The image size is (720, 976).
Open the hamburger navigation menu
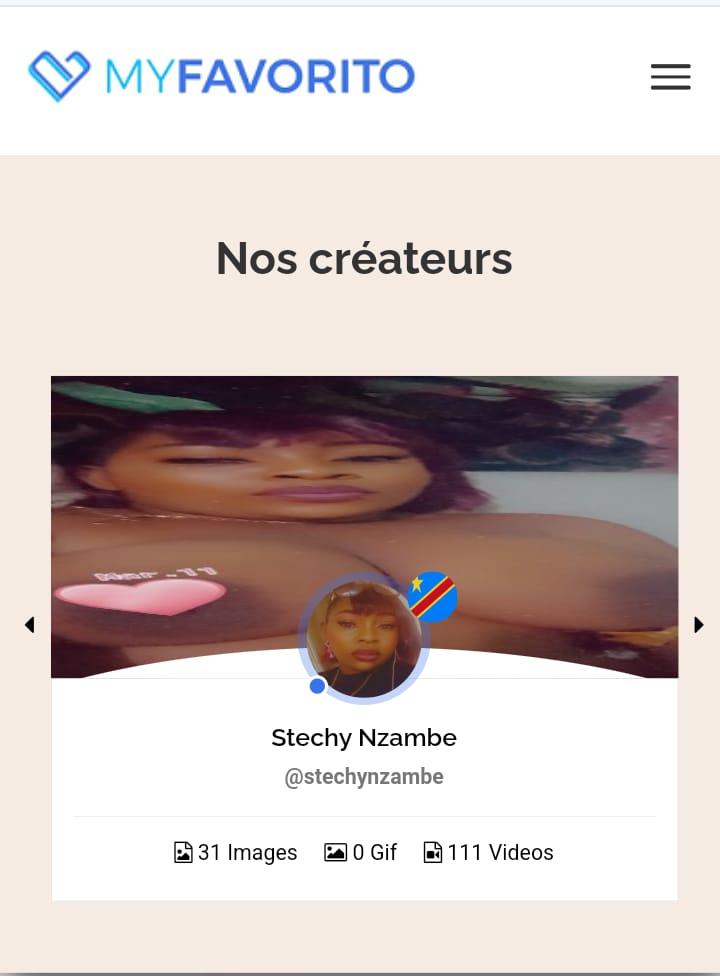click(x=670, y=77)
